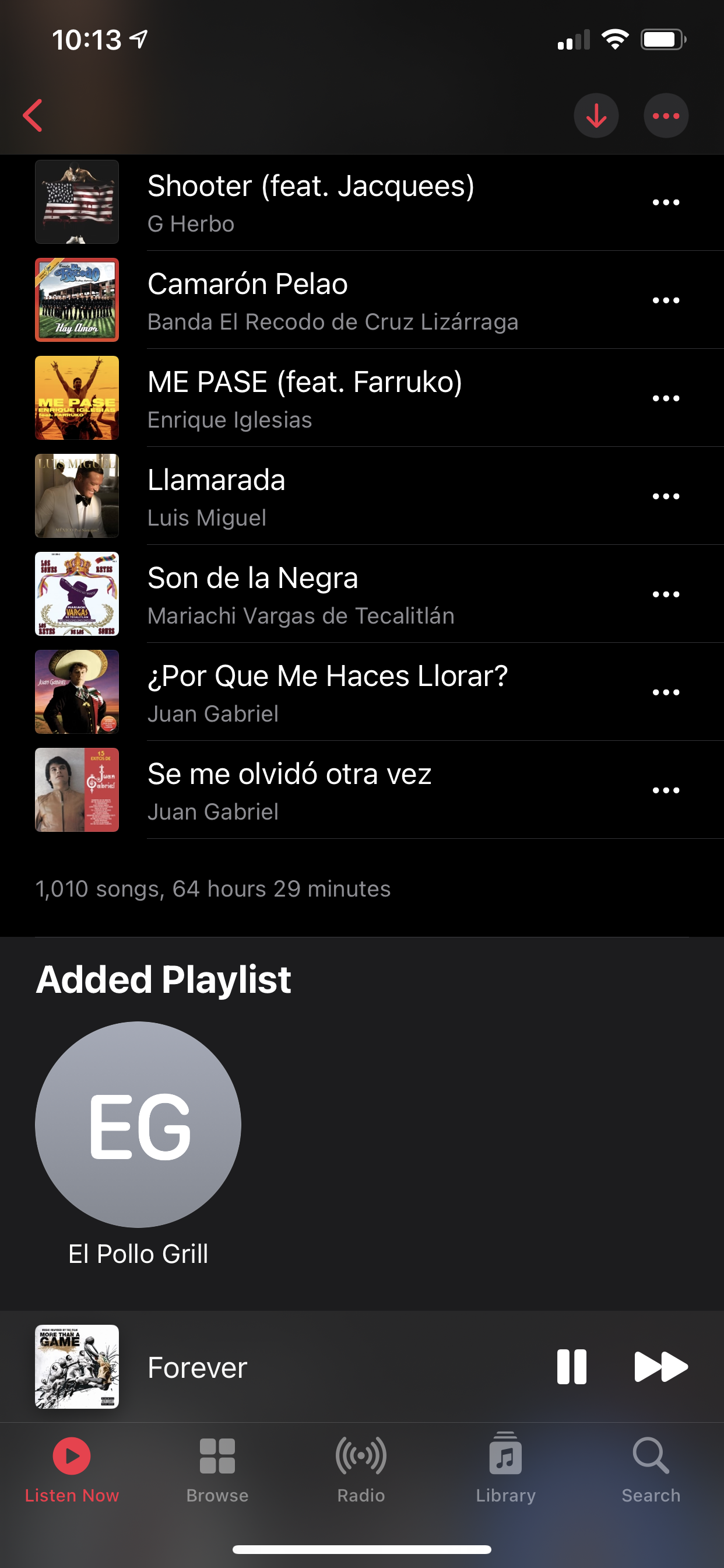Switch to the Library tab
Image resolution: width=724 pixels, height=1568 pixels.
click(505, 1468)
